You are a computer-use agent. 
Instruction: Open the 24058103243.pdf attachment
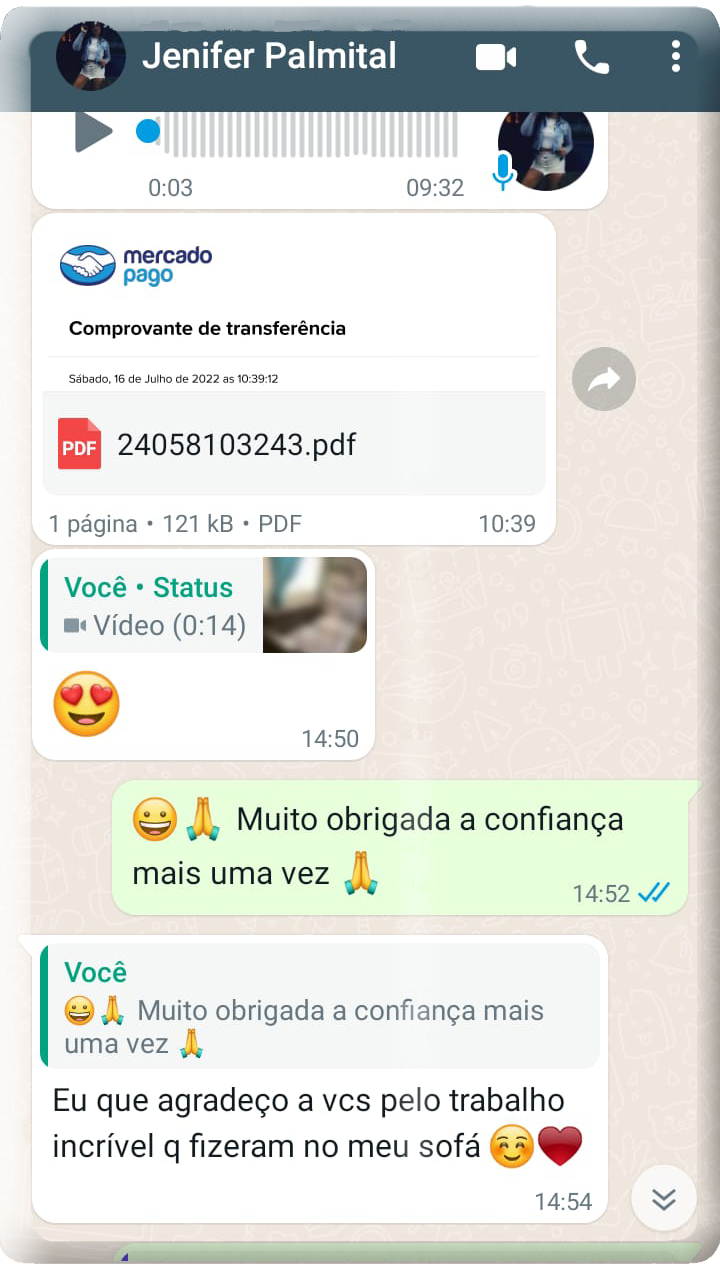(x=236, y=444)
